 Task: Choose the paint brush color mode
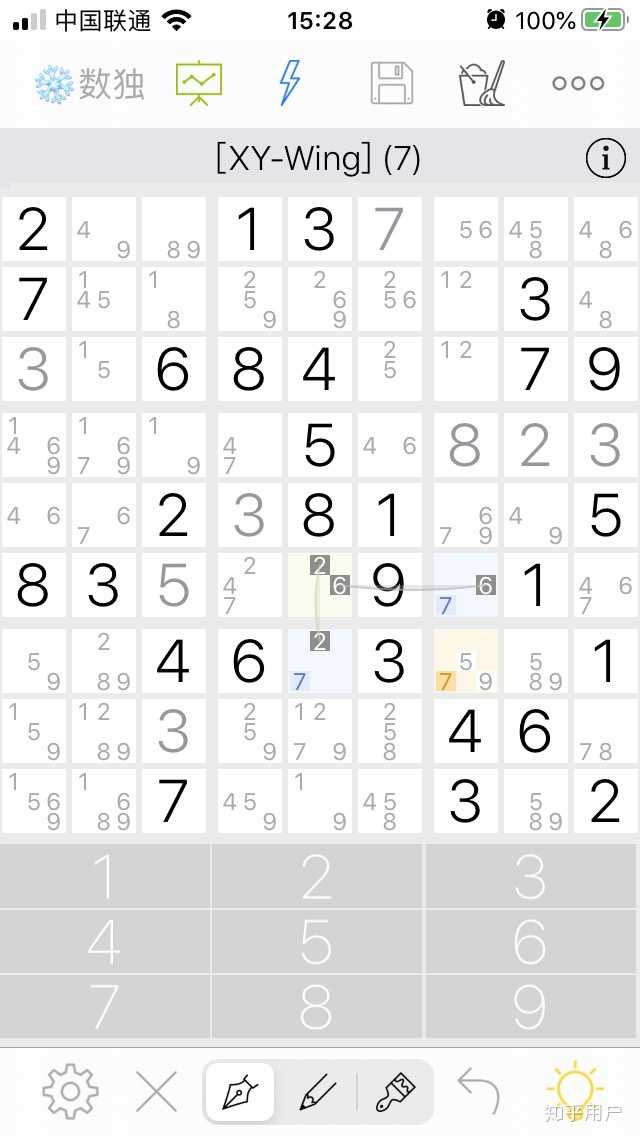(x=395, y=1090)
